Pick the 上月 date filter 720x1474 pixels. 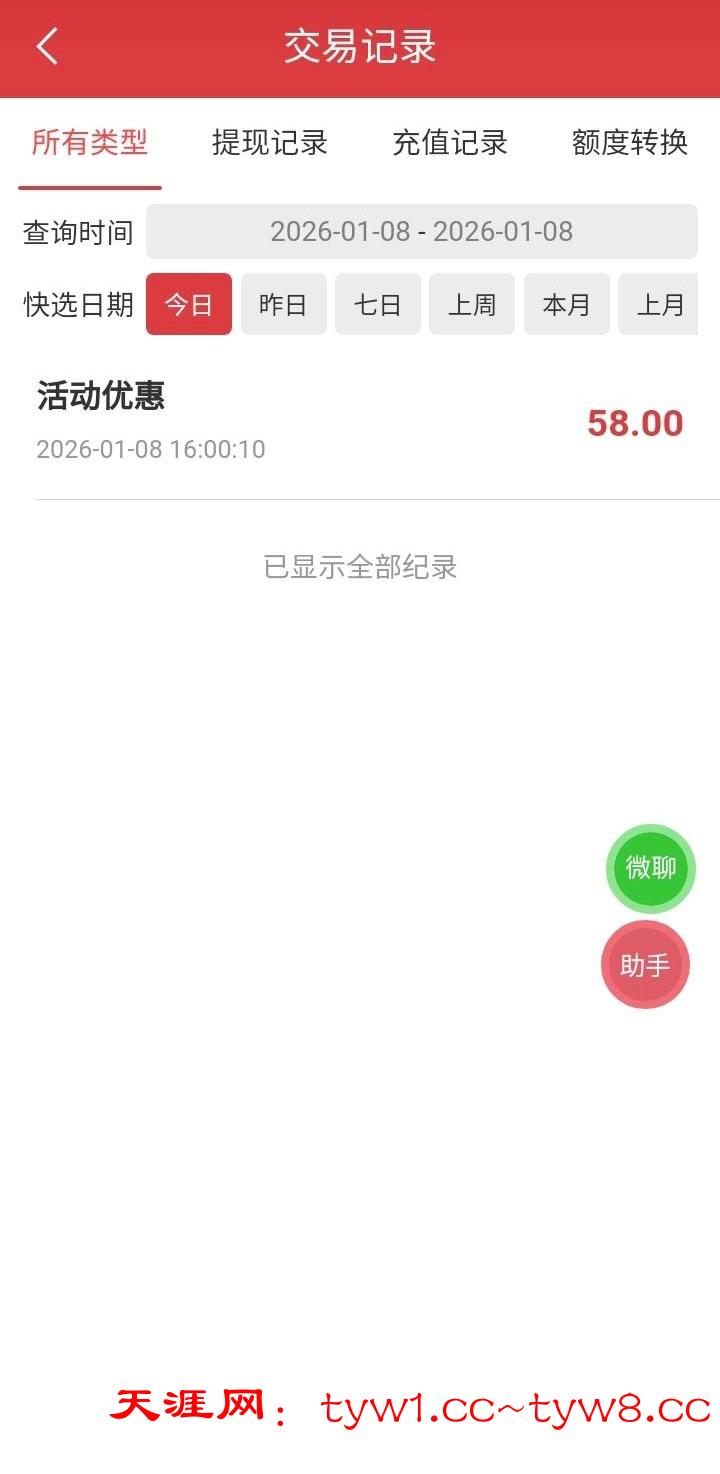pos(659,304)
